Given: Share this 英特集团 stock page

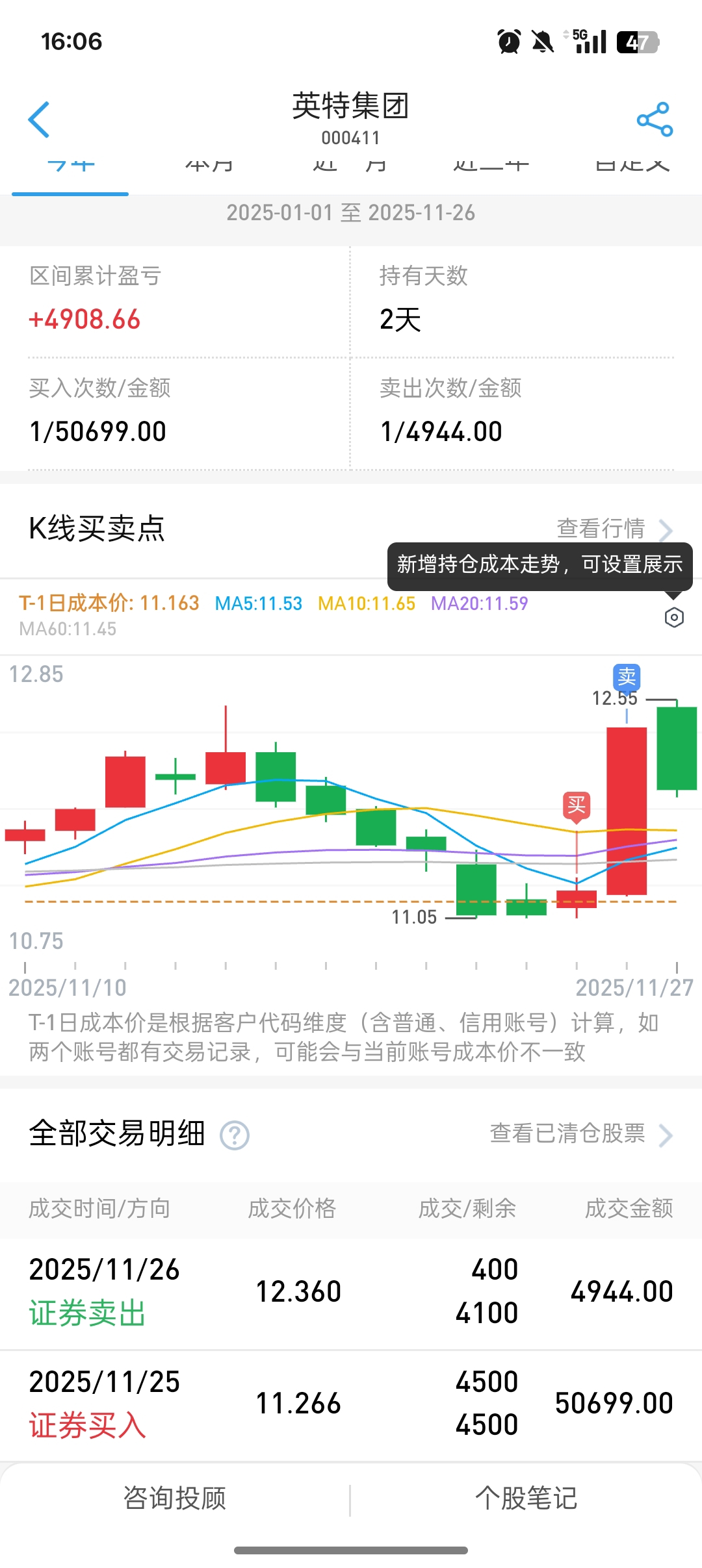Looking at the screenshot, I should click(655, 120).
